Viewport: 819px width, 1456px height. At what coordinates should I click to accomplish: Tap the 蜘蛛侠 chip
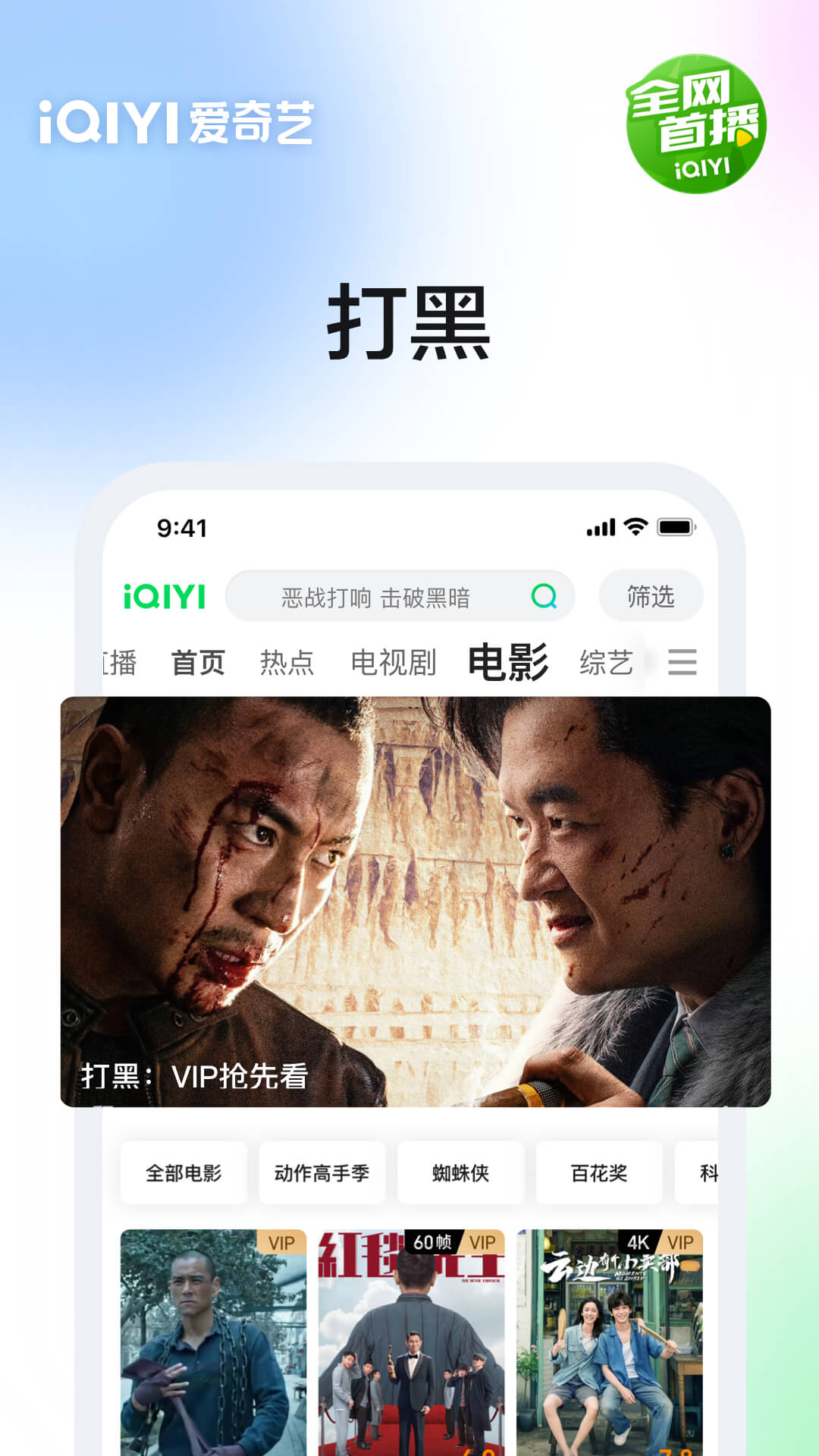pyautogui.click(x=460, y=1172)
